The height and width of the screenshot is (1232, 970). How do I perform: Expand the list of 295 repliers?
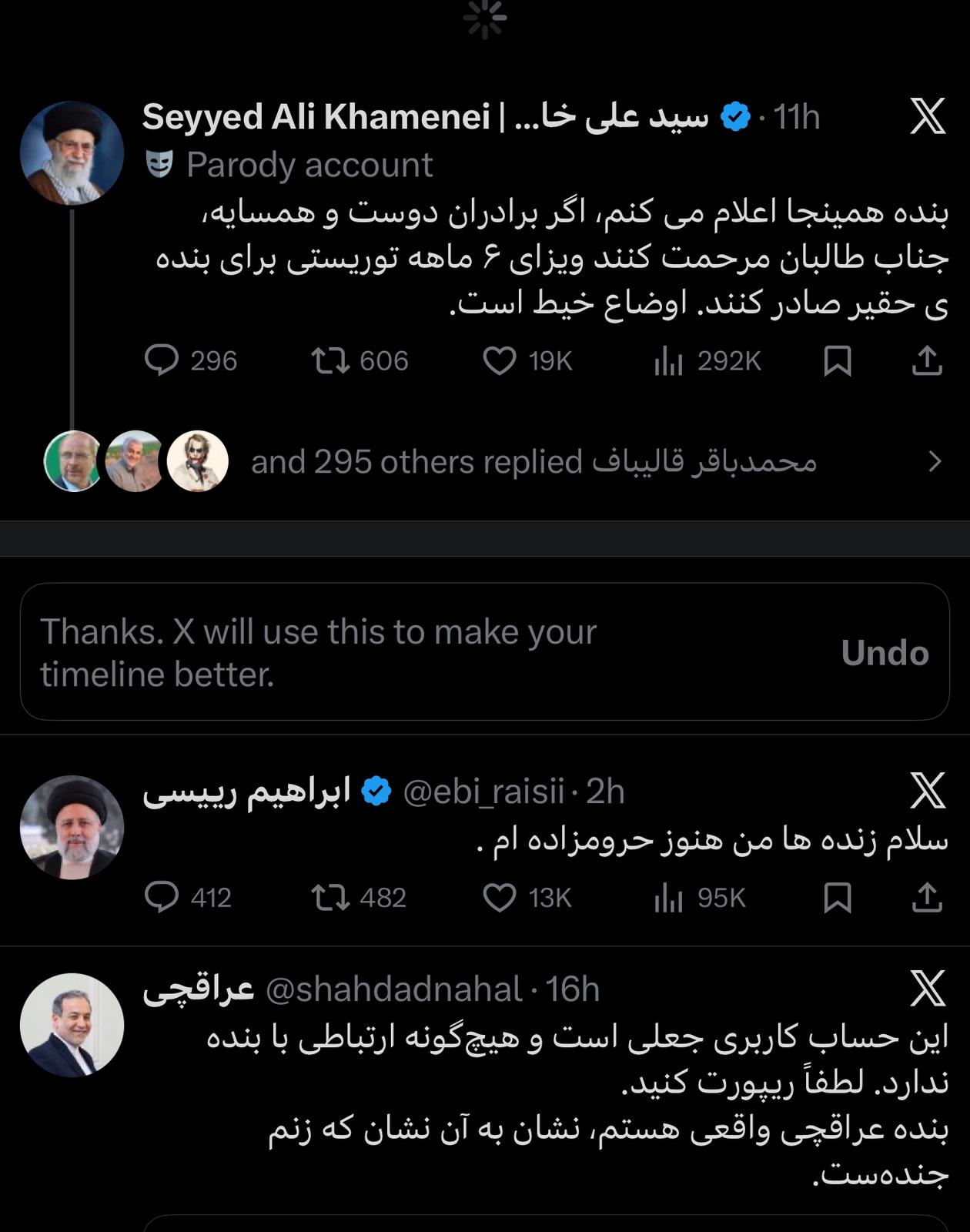935,461
